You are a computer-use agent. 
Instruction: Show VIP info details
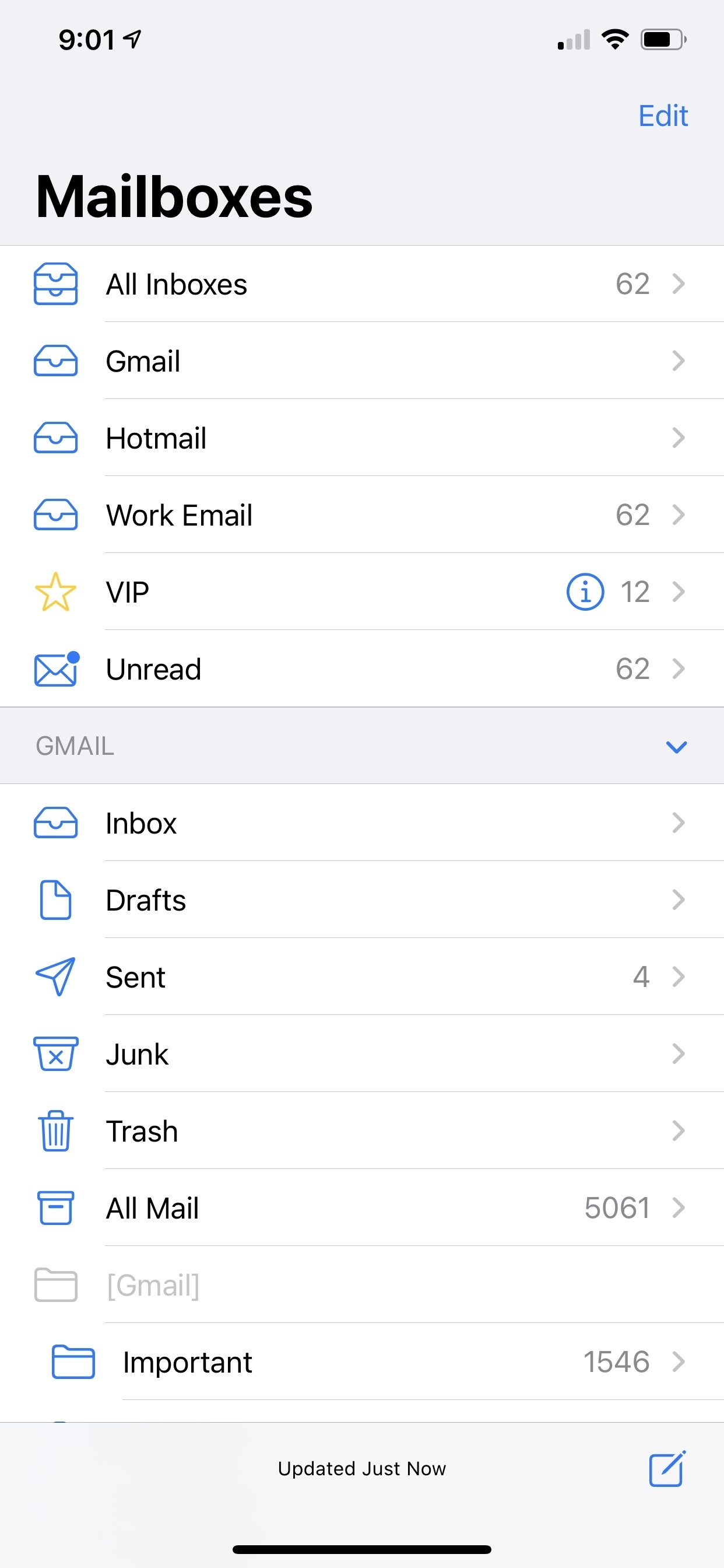[x=585, y=591]
